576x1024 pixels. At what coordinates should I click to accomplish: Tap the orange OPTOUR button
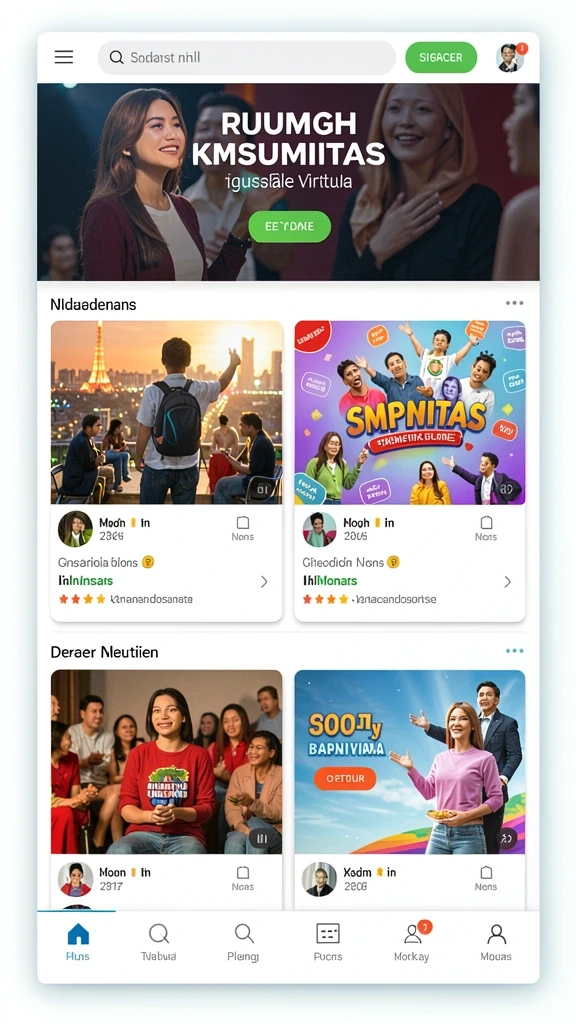pos(345,778)
